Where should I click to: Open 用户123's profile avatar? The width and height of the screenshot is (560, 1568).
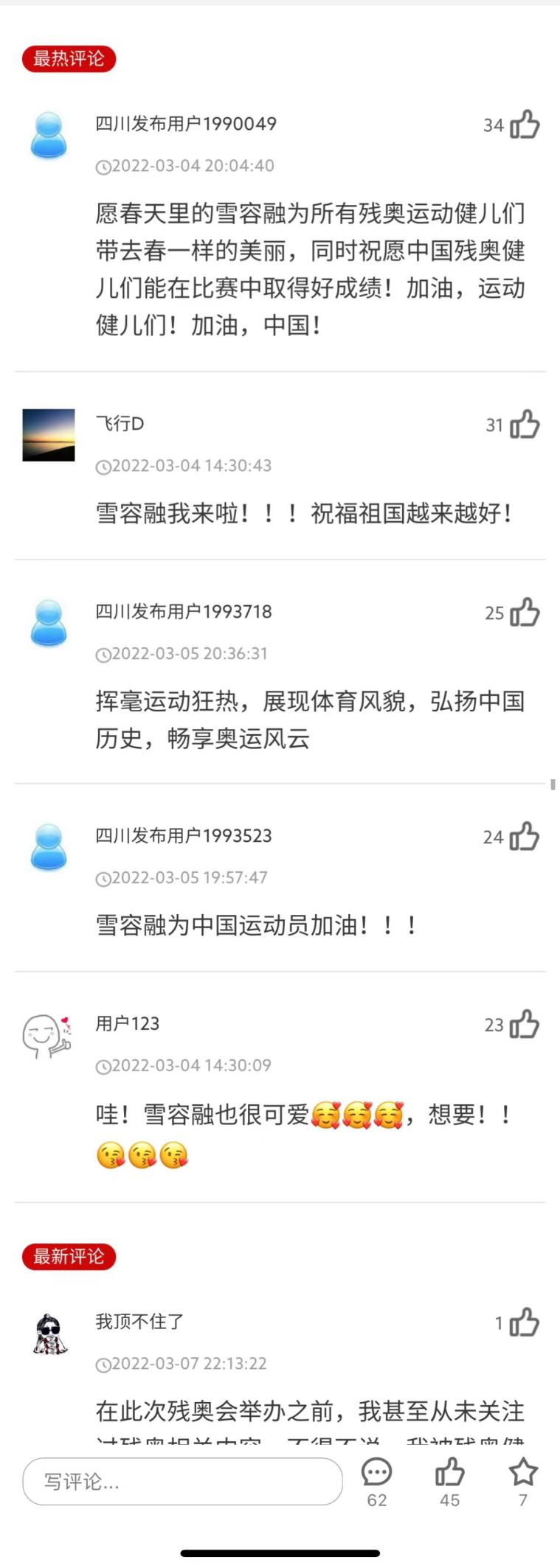tap(47, 1036)
